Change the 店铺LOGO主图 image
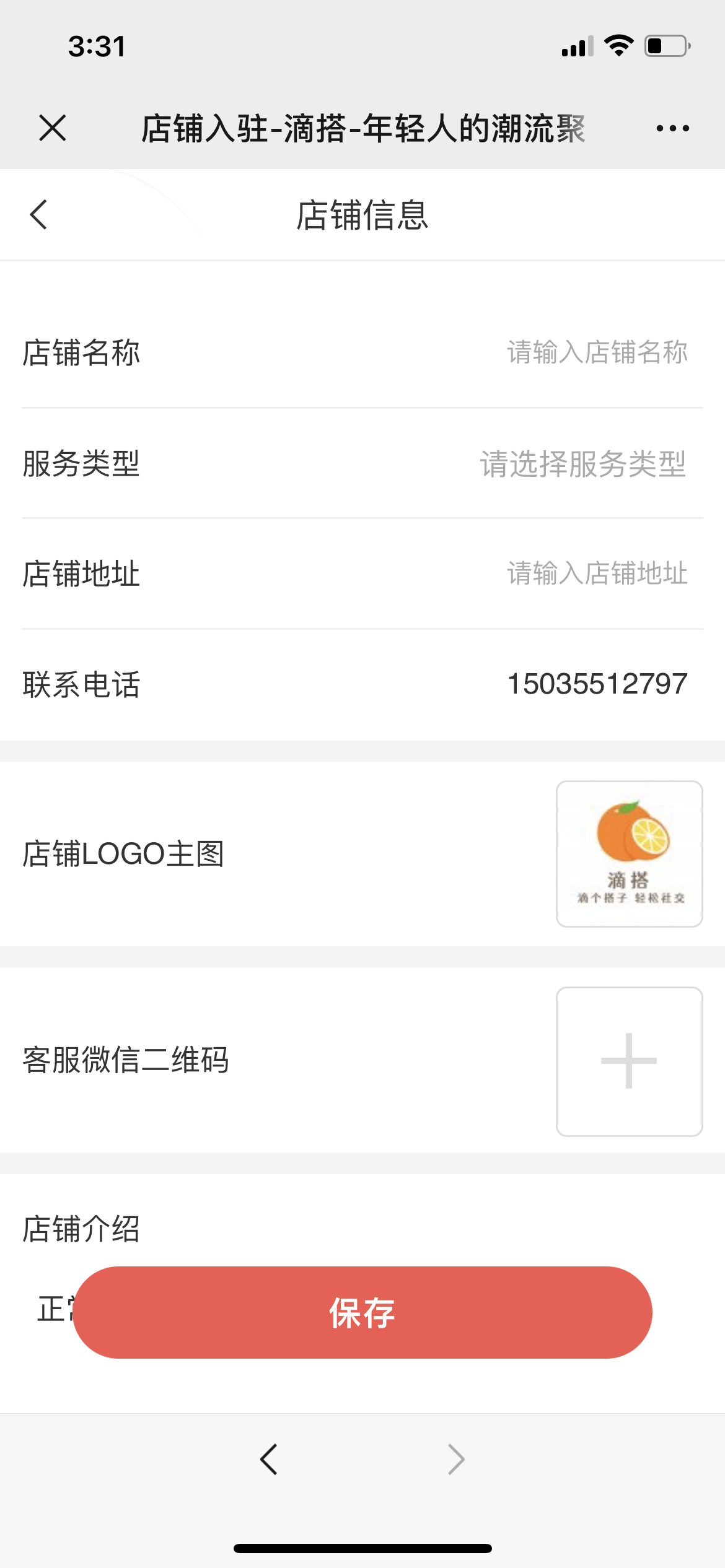 [629, 853]
